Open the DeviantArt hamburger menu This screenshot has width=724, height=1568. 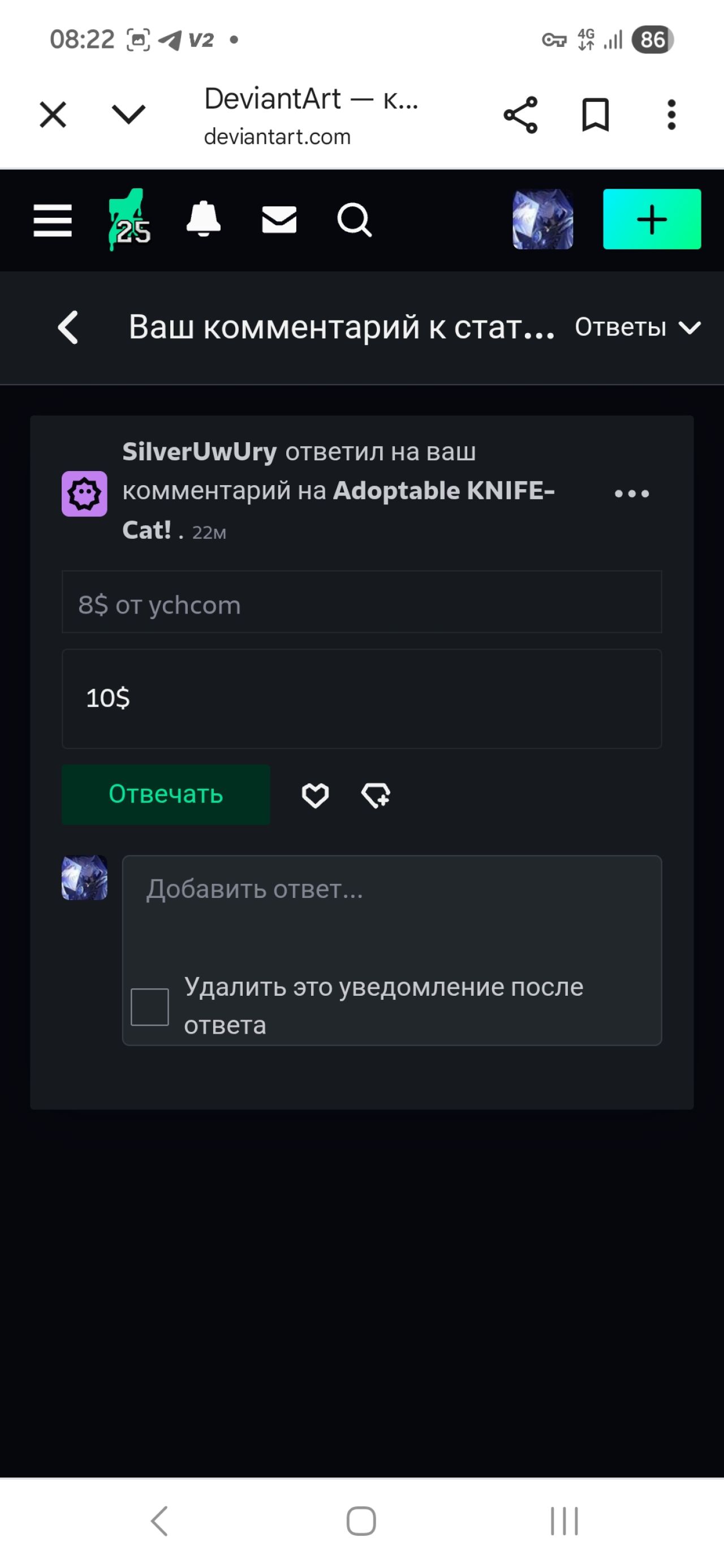point(53,220)
